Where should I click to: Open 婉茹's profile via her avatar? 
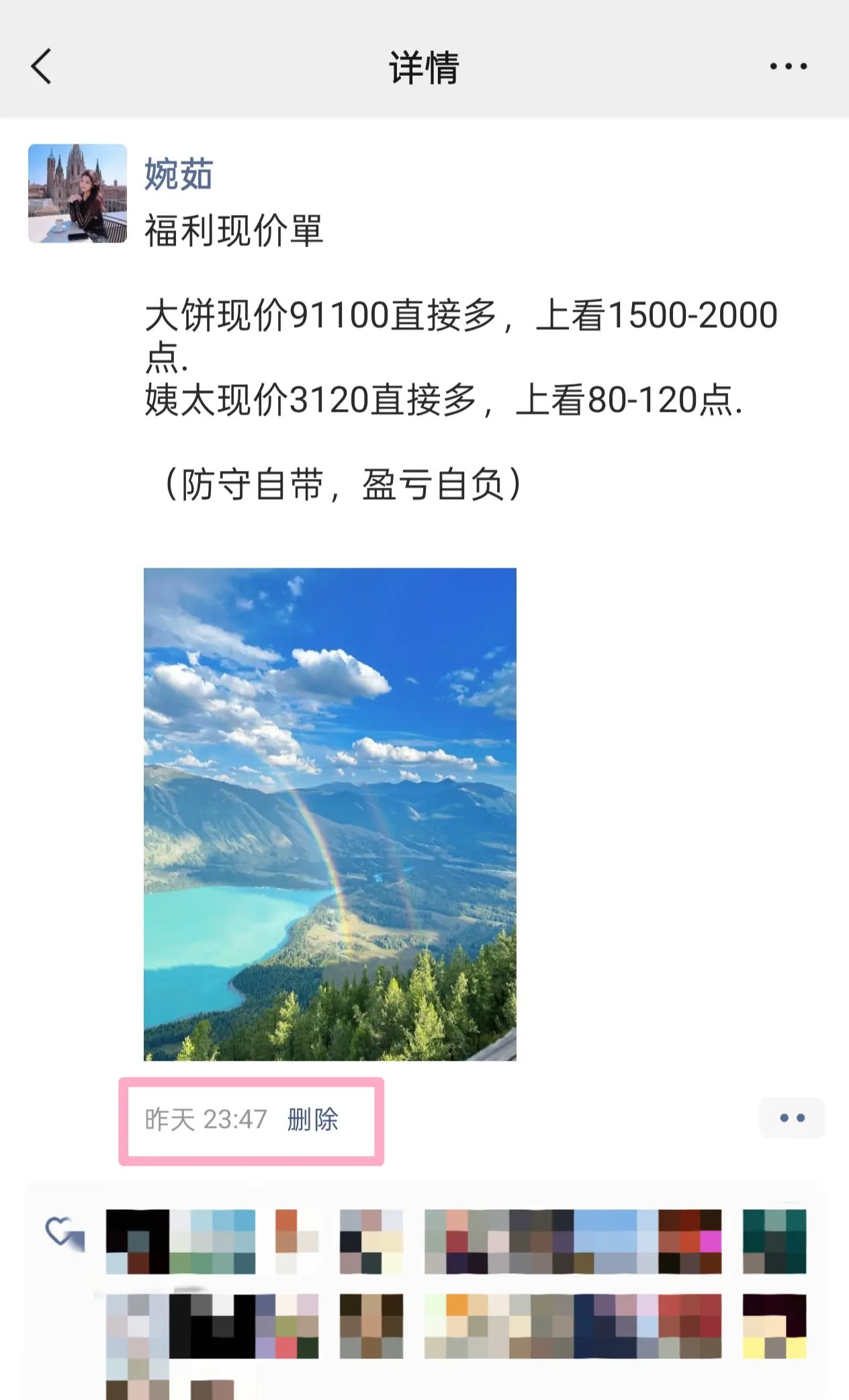click(x=77, y=193)
